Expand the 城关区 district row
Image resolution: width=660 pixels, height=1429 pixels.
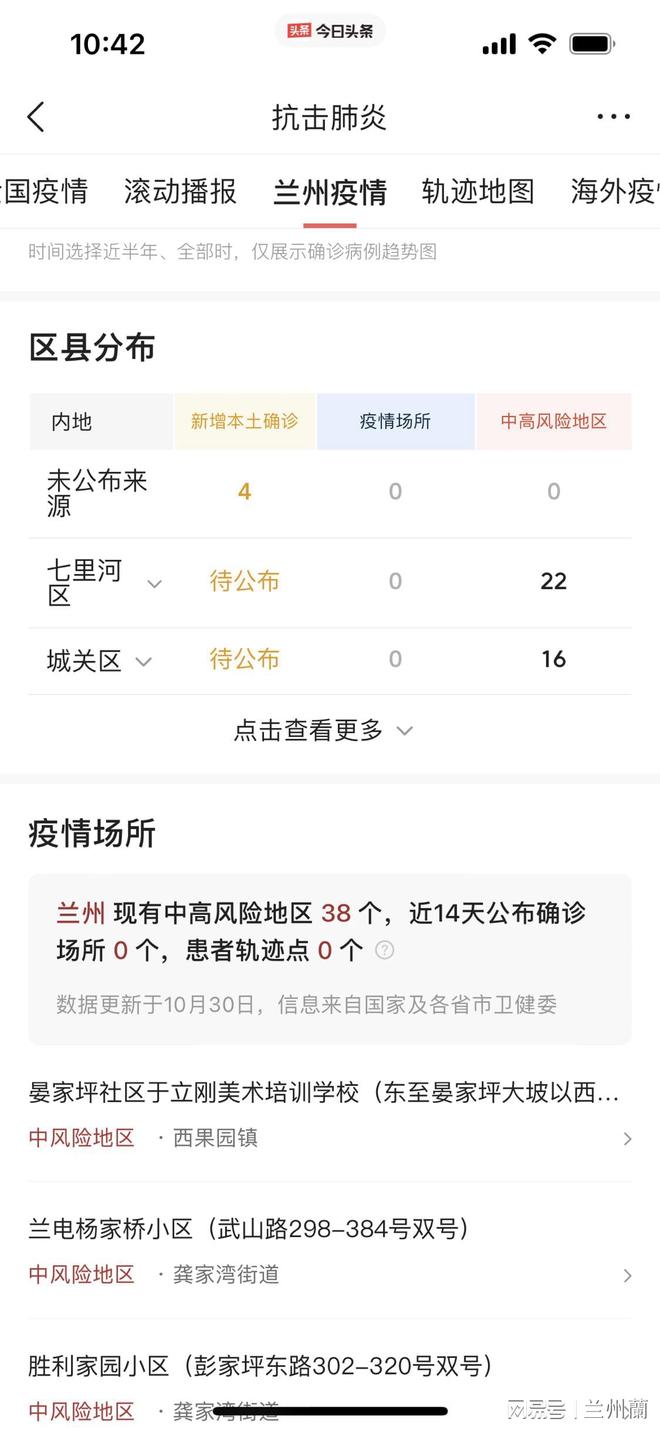[143, 661]
